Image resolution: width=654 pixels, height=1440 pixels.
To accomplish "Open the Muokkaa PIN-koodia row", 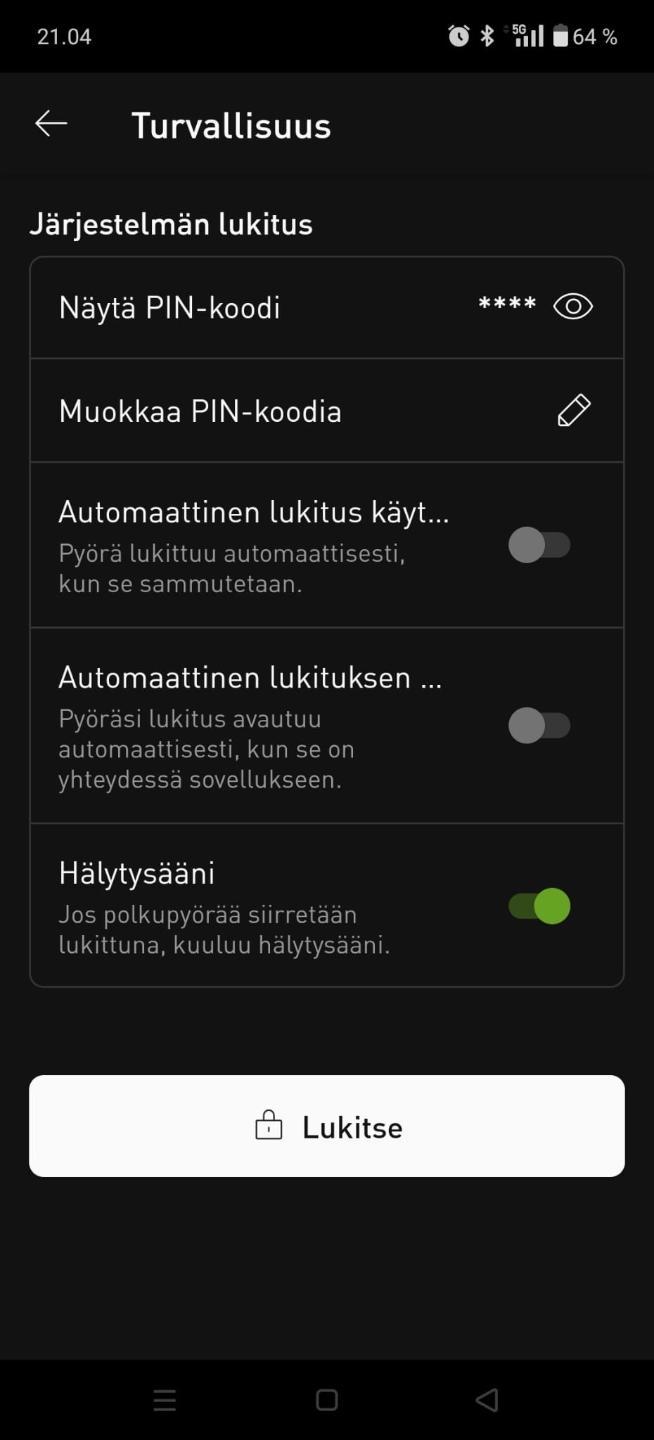I will coord(327,410).
